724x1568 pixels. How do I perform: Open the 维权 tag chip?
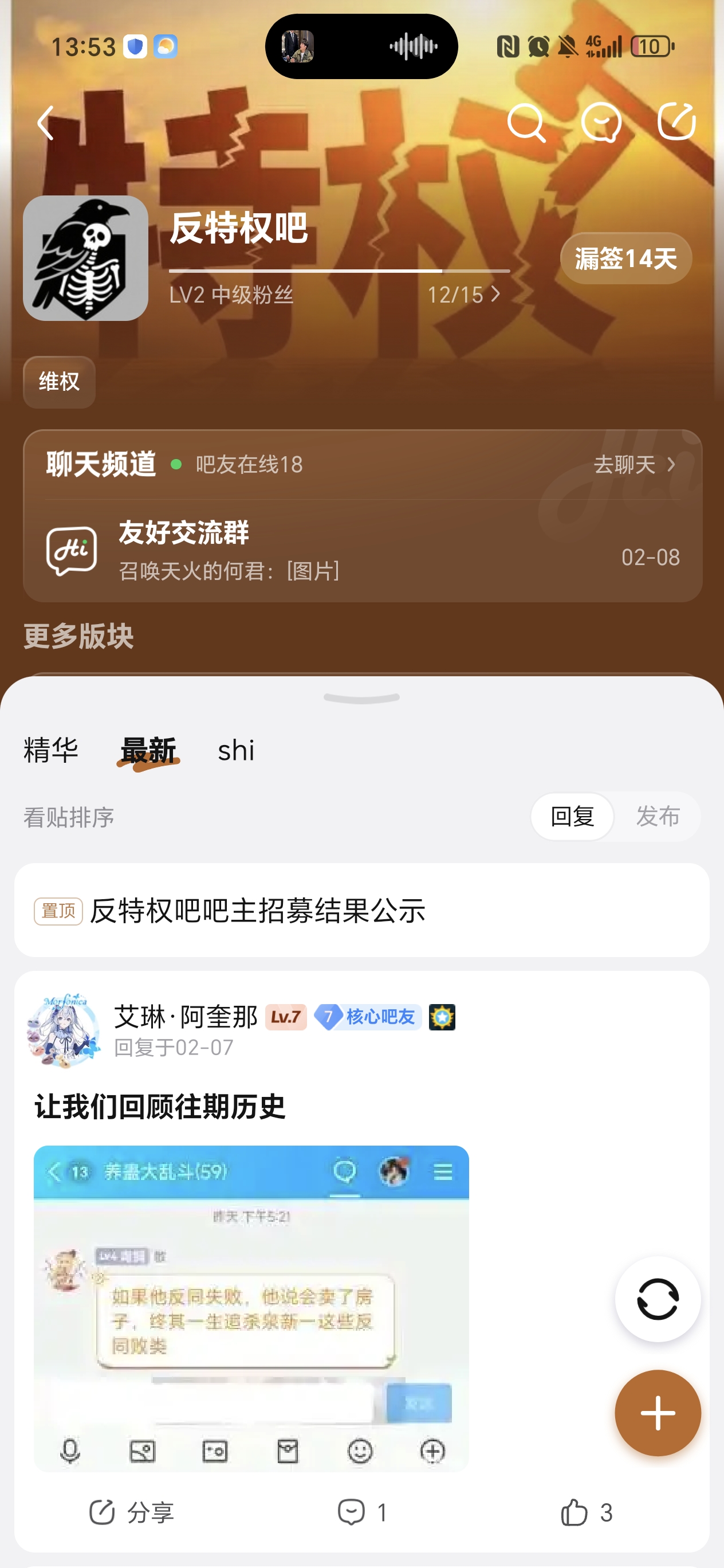59,382
